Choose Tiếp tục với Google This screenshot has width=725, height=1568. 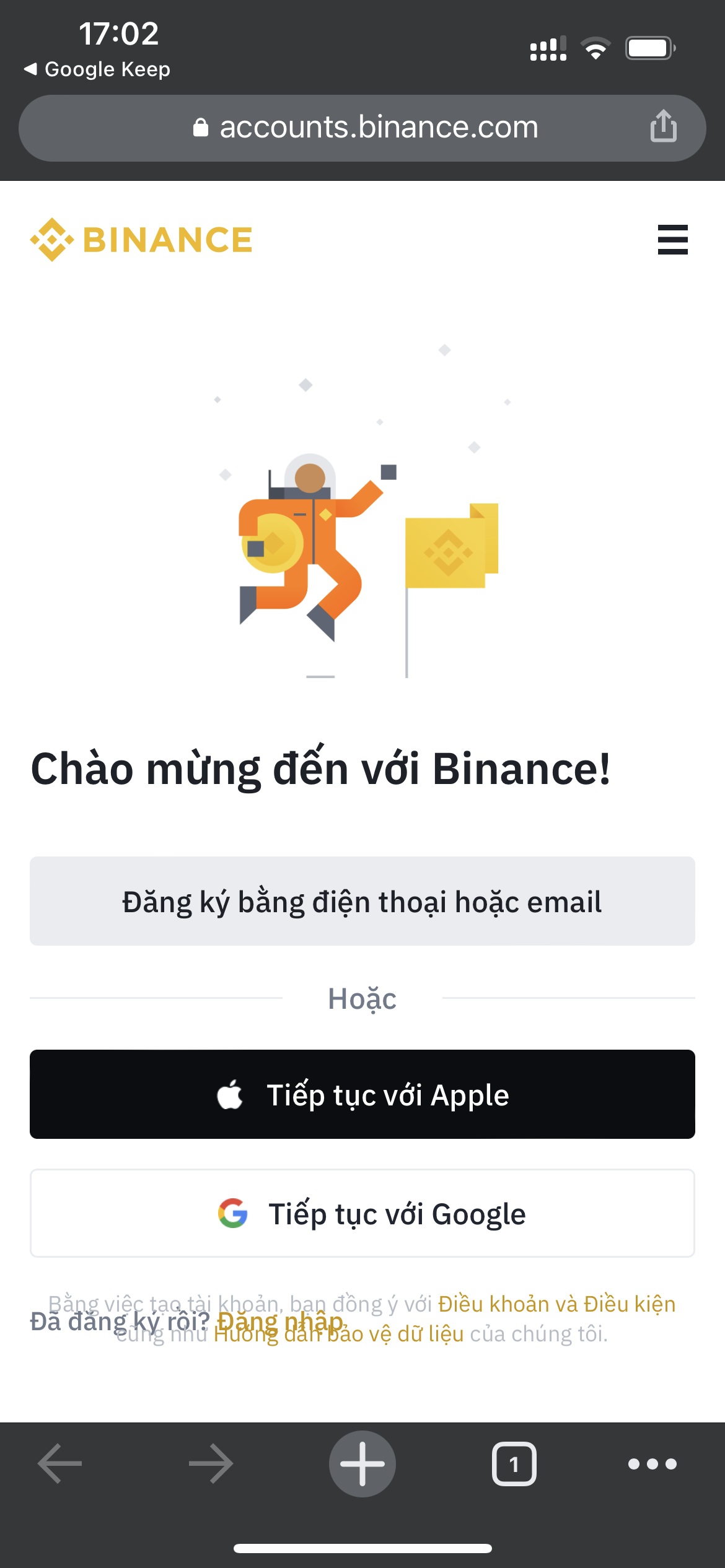coord(362,1213)
